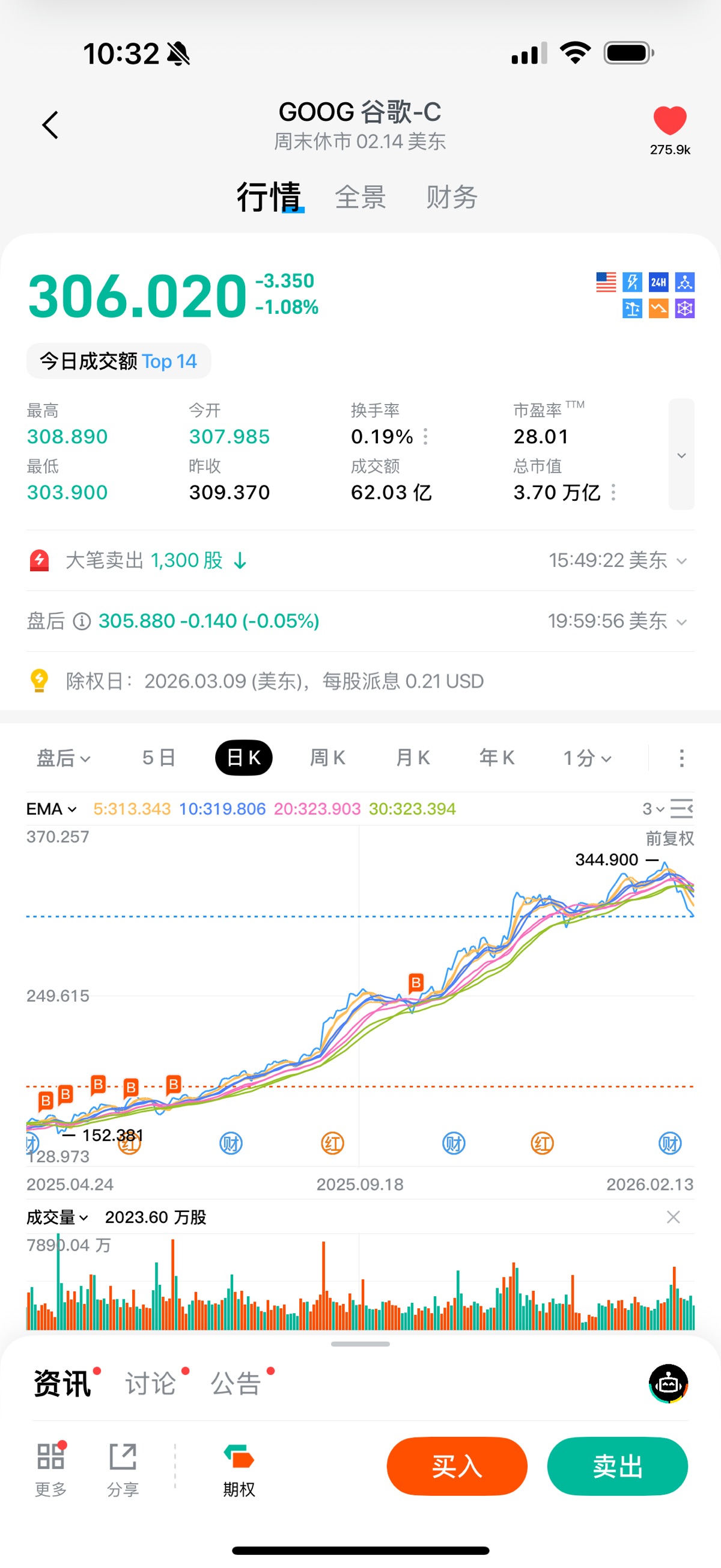Tap the 买入 buy button
721x1568 pixels.
tap(457, 1466)
